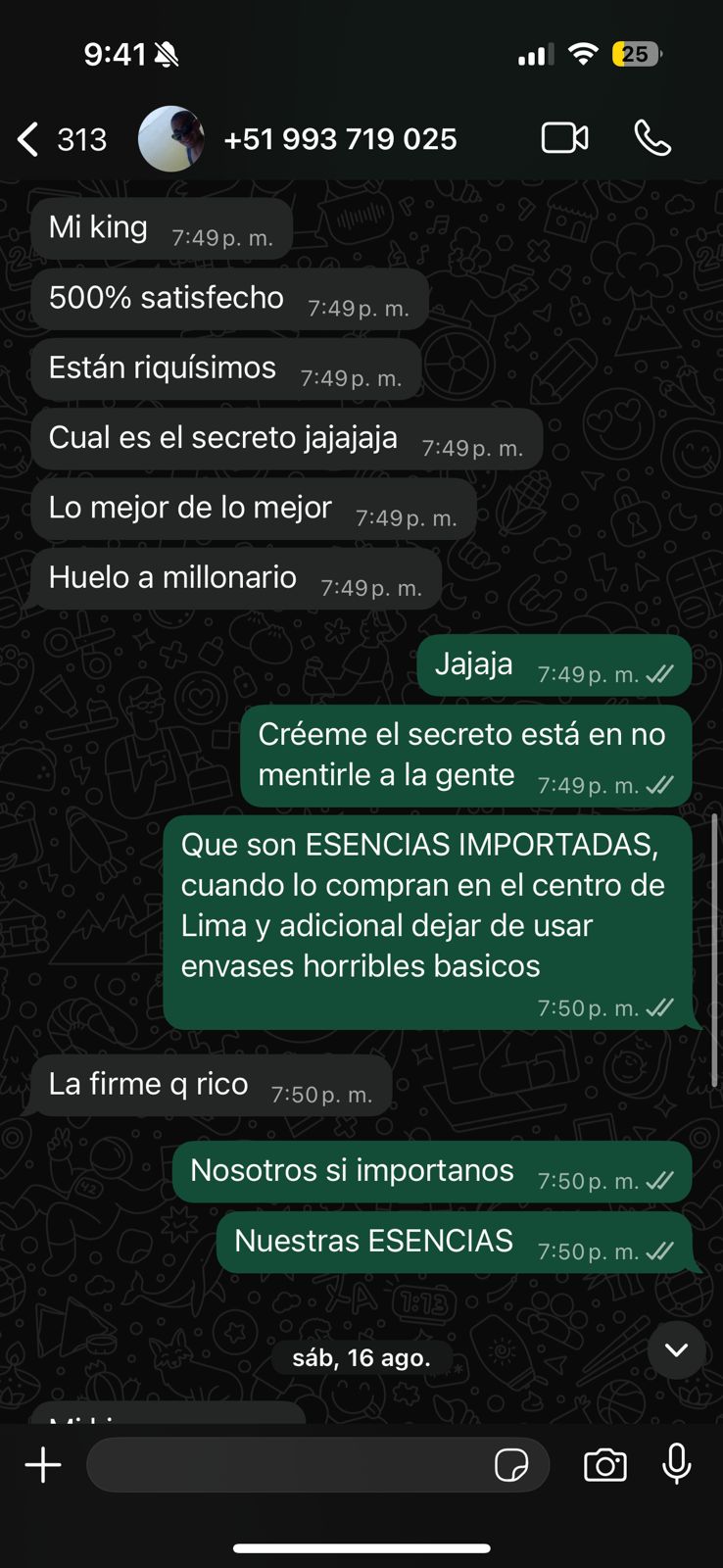Jump to the latest messages
This screenshot has height=1568, width=723.
[x=676, y=1349]
